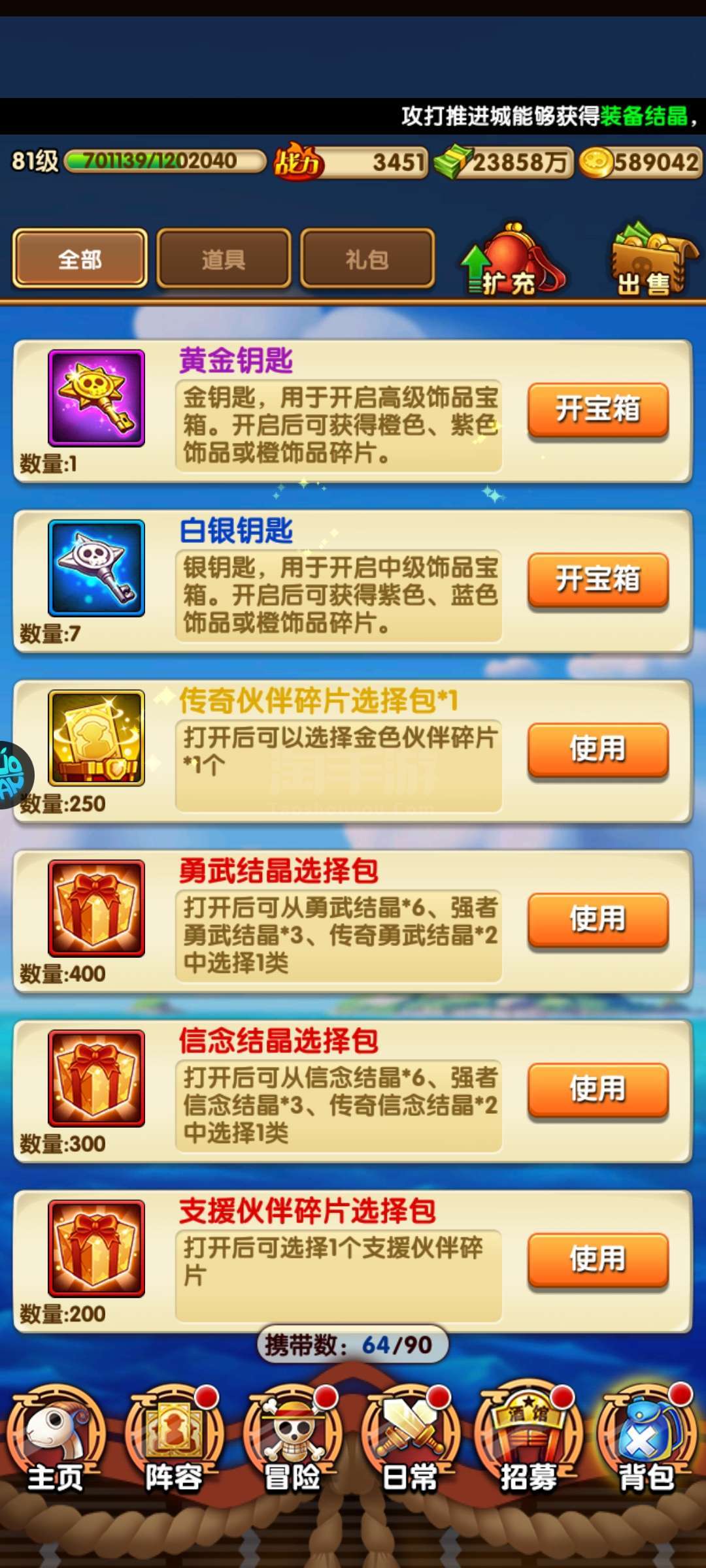Switch to the 全部 tab
706x1568 pixels.
[80, 258]
